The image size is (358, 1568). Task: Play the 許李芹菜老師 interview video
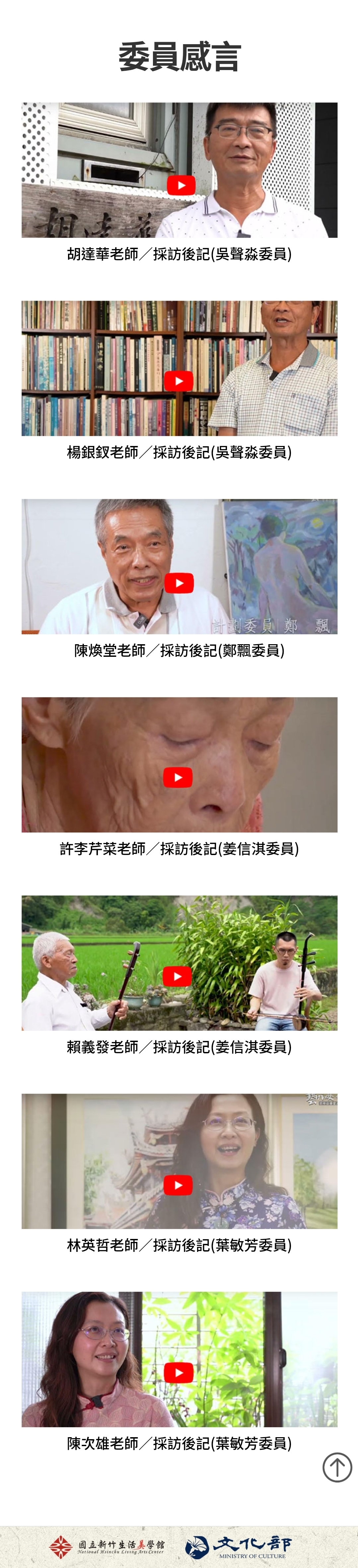point(178,777)
